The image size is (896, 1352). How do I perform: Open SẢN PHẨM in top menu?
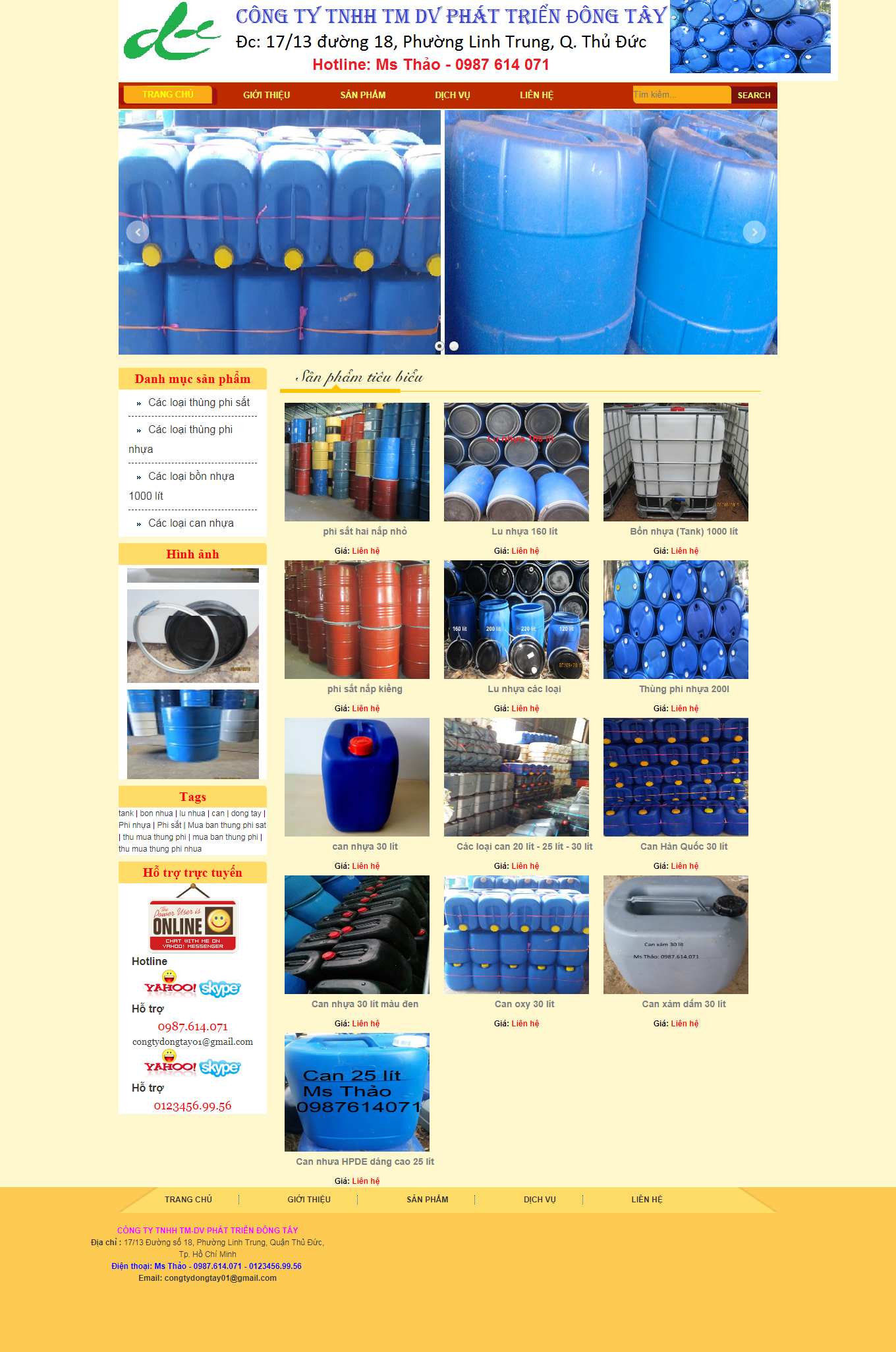click(x=363, y=95)
